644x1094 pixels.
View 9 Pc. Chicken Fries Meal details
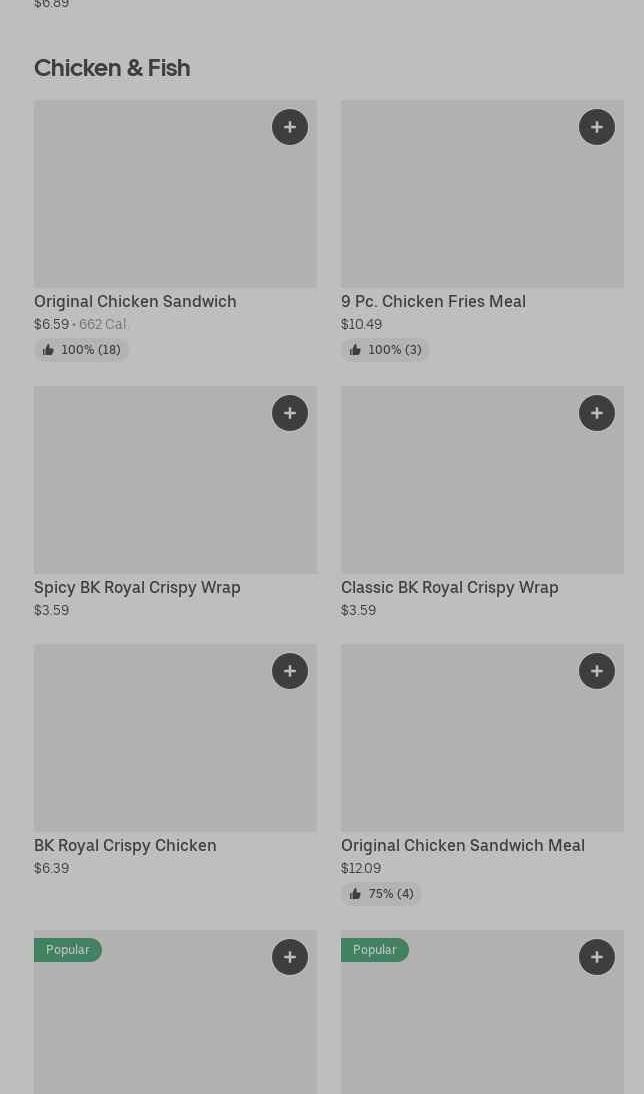point(433,301)
